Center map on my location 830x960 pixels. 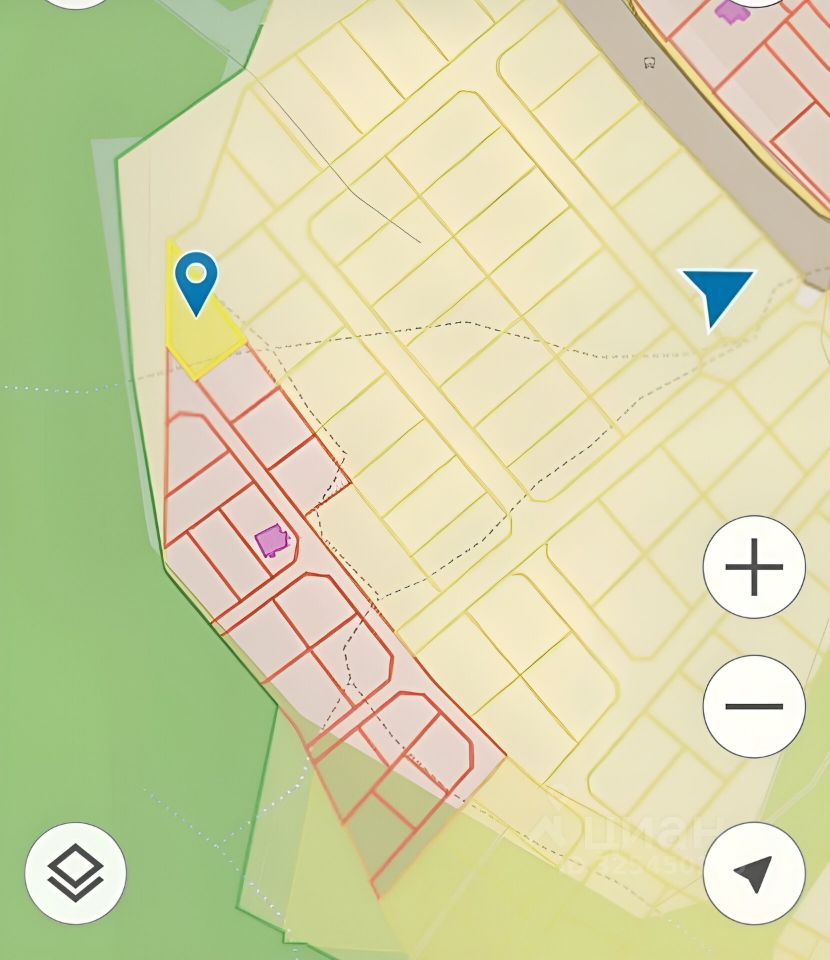click(754, 873)
